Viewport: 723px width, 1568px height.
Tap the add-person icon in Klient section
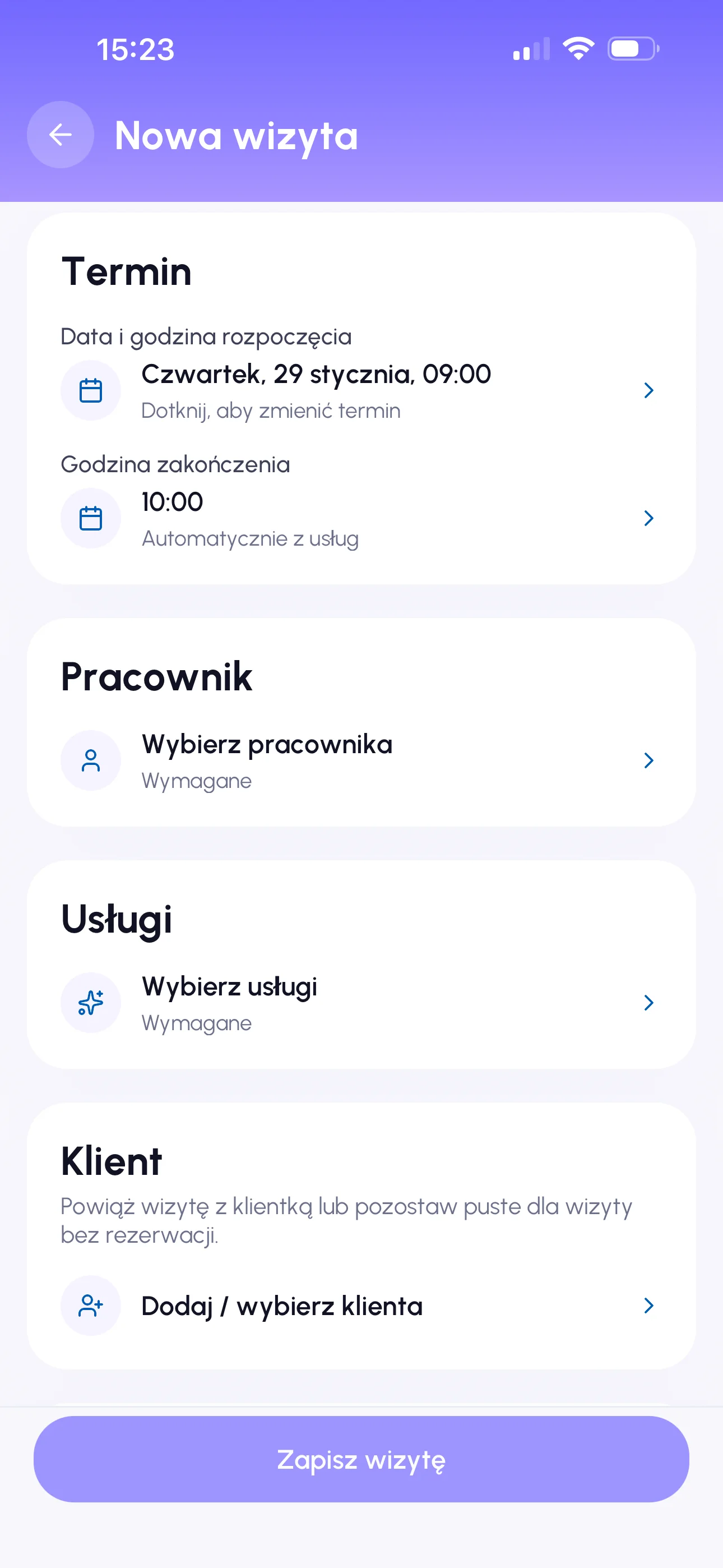[x=91, y=1306]
